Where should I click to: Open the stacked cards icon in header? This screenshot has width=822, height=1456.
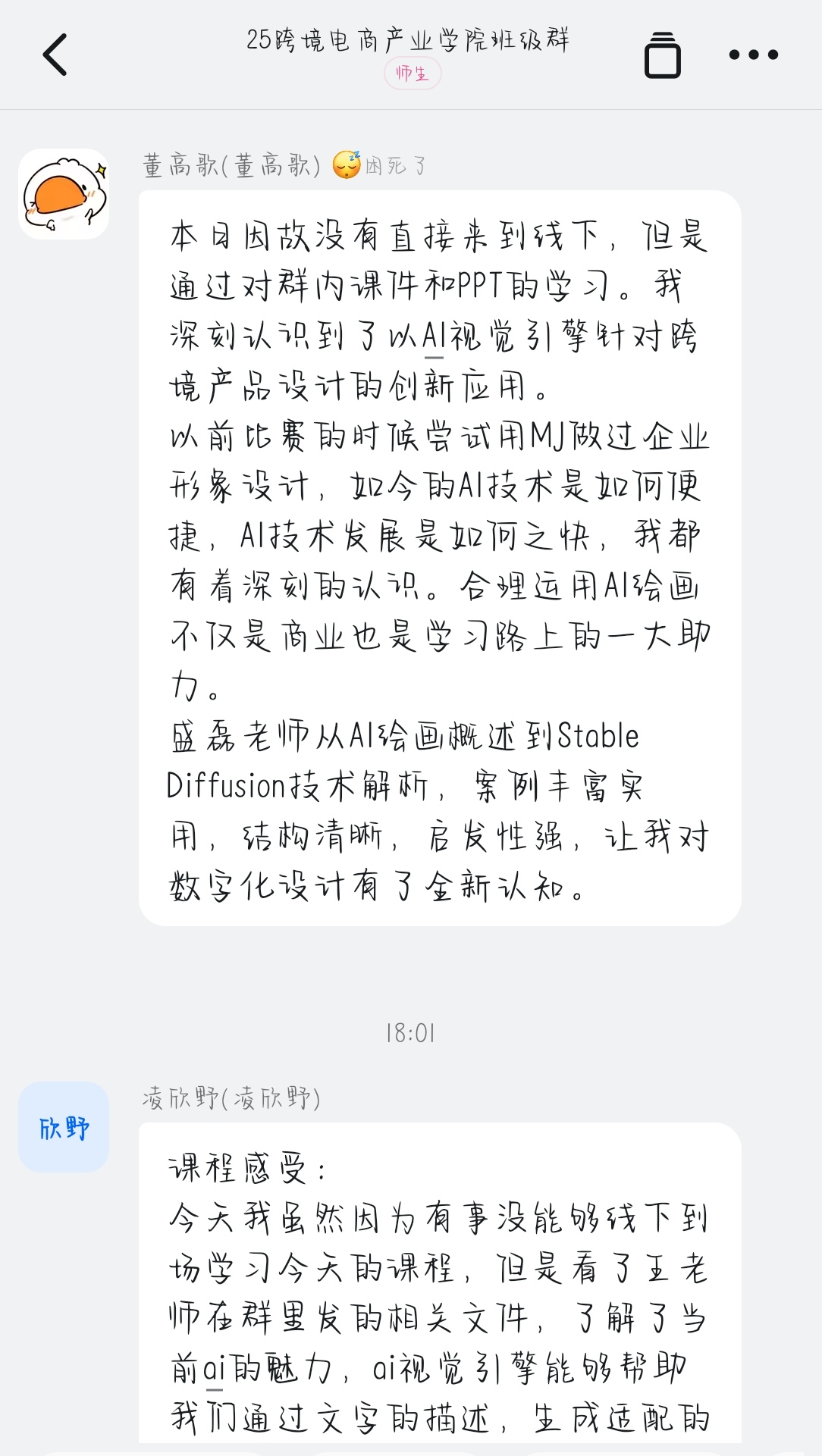(x=662, y=55)
